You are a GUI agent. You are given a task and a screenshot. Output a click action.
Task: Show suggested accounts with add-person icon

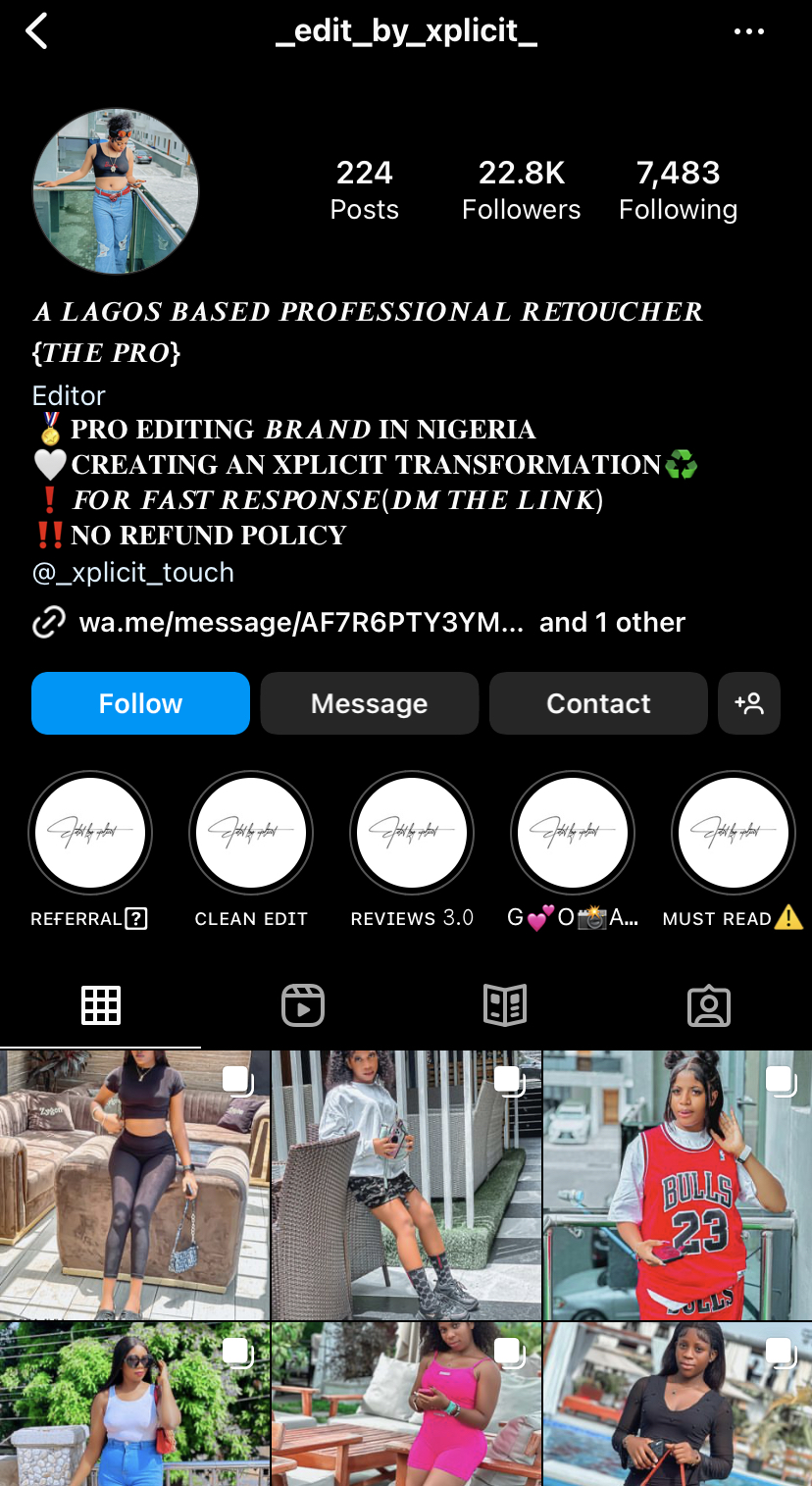[749, 703]
